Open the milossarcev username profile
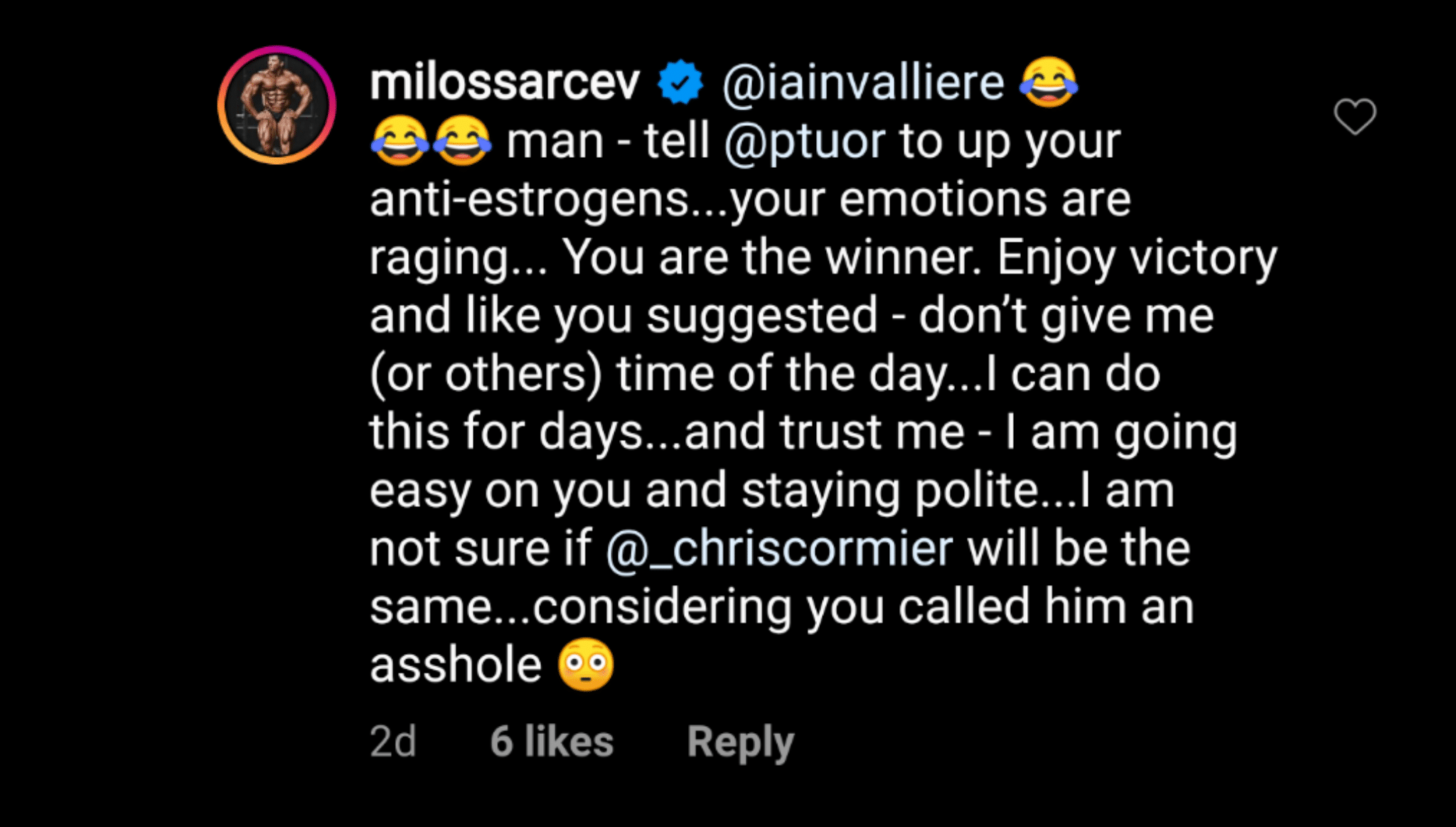The width and height of the screenshot is (1456, 827). (505, 83)
